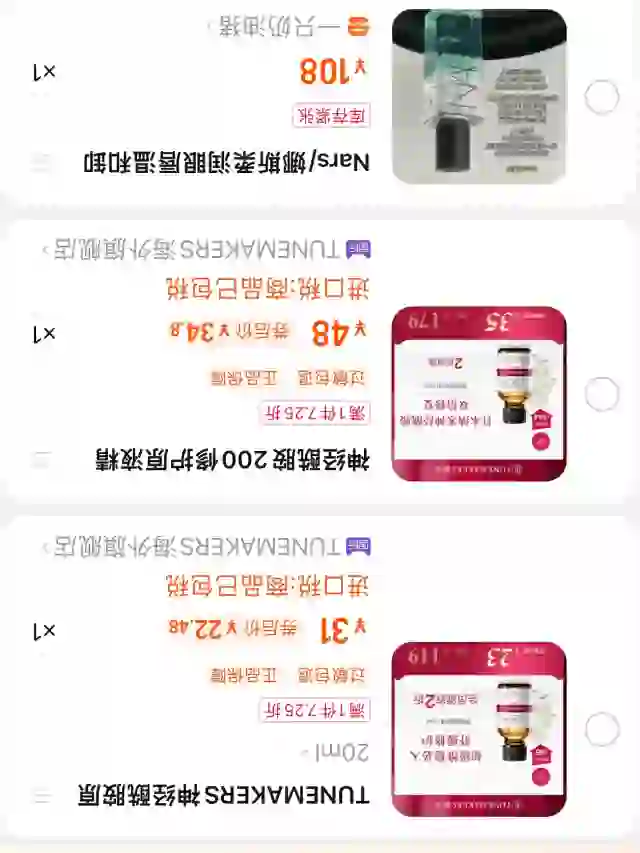This screenshot has height=853, width=640.
Task: Open the TUNEMAKERS 神经酰胺原 product image
Action: point(478,729)
